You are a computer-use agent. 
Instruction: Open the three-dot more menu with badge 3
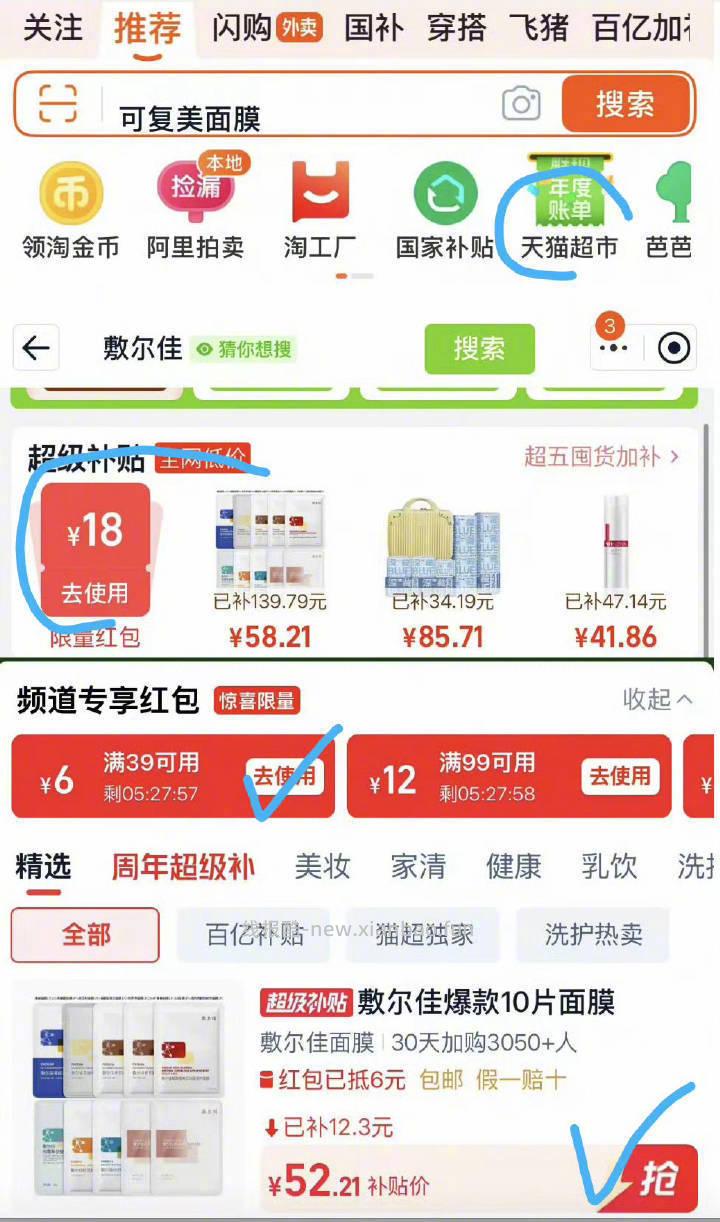pyautogui.click(x=613, y=348)
